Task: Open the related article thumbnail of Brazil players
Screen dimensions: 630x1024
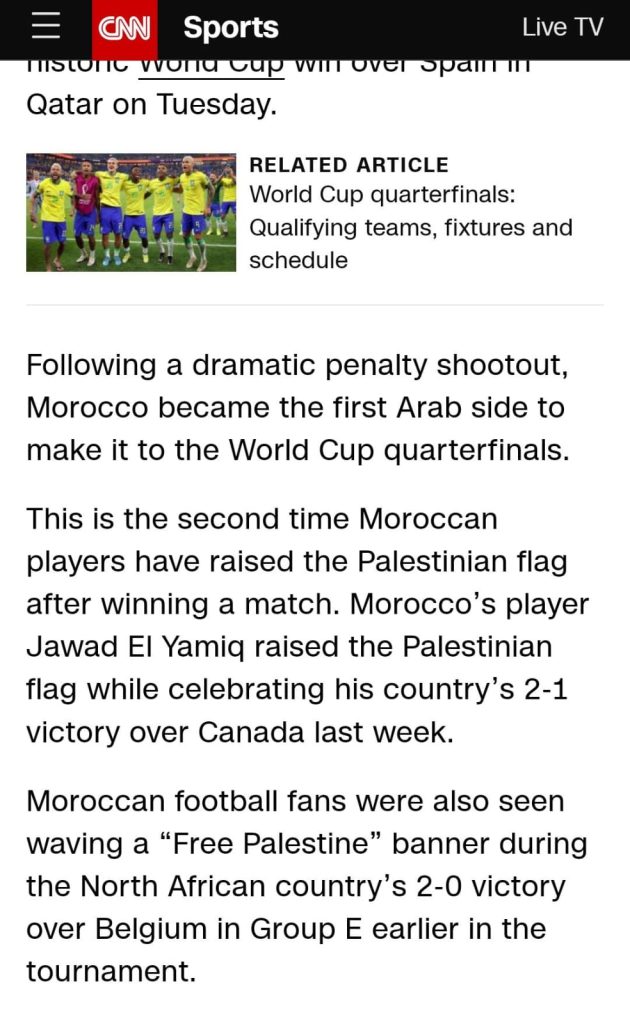Action: [x=131, y=212]
